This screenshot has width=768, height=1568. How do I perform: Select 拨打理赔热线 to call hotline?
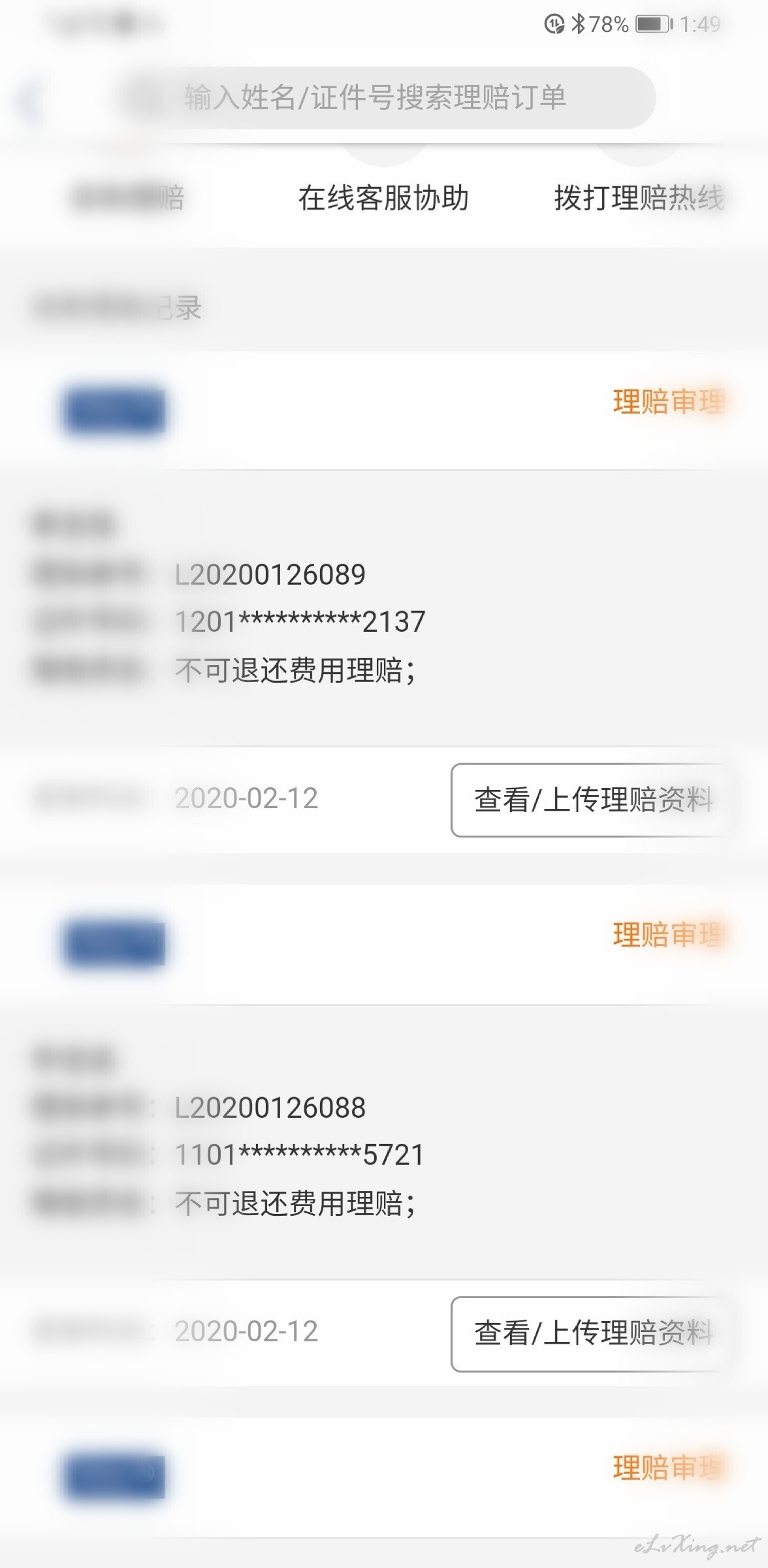click(639, 198)
